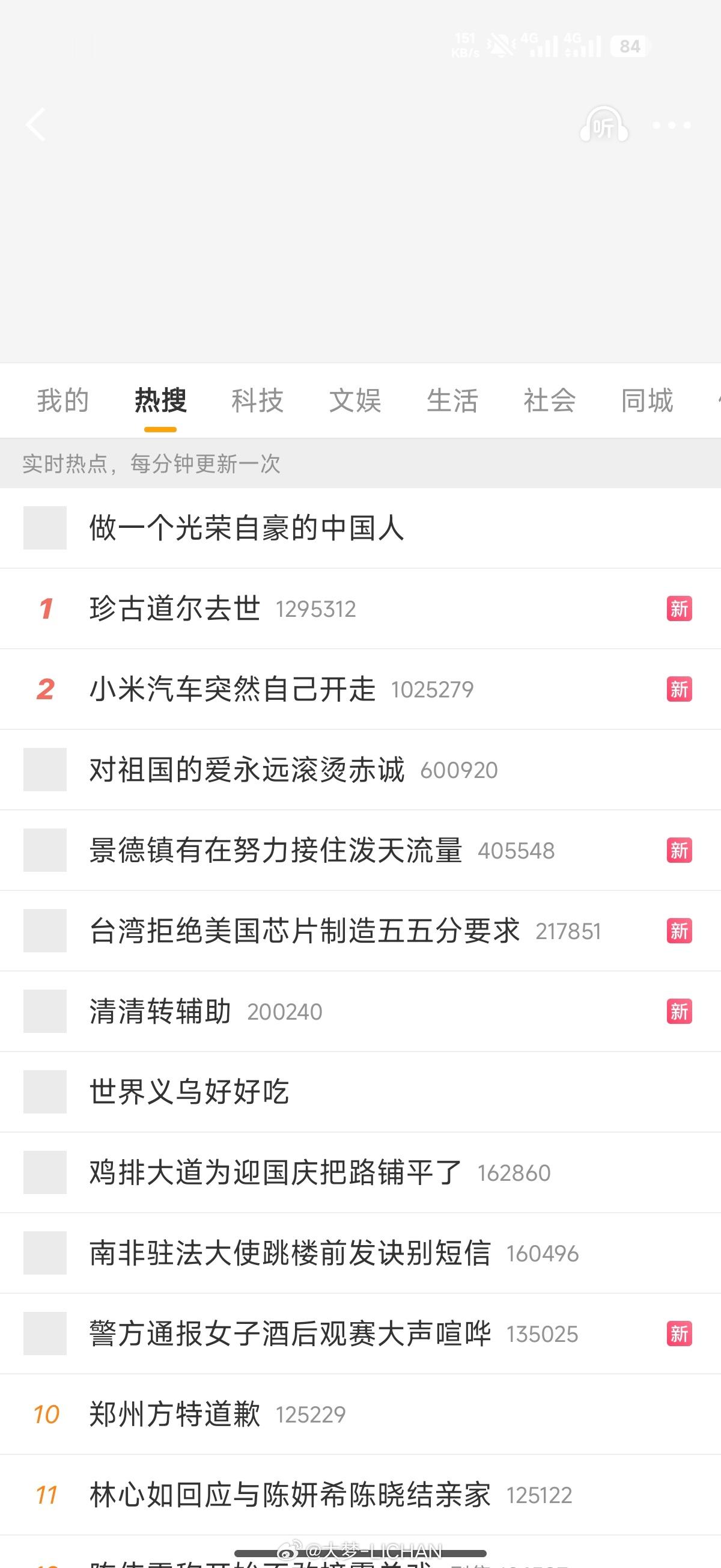
Task: Open pinned topic 做一个光荣自豪的中国人
Action: (246, 528)
